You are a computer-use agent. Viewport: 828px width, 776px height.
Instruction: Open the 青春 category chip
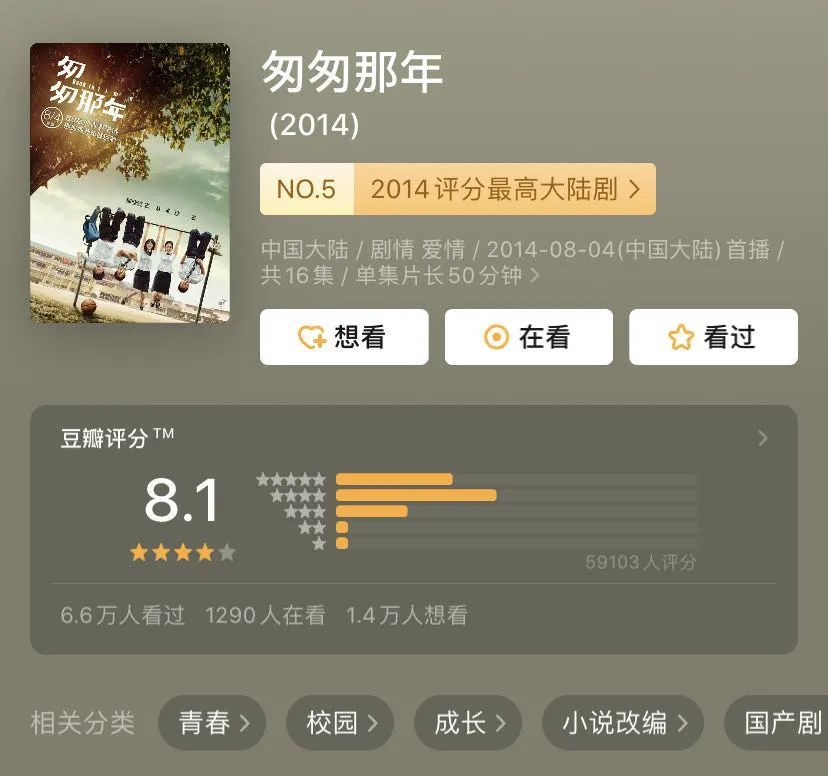tap(214, 723)
